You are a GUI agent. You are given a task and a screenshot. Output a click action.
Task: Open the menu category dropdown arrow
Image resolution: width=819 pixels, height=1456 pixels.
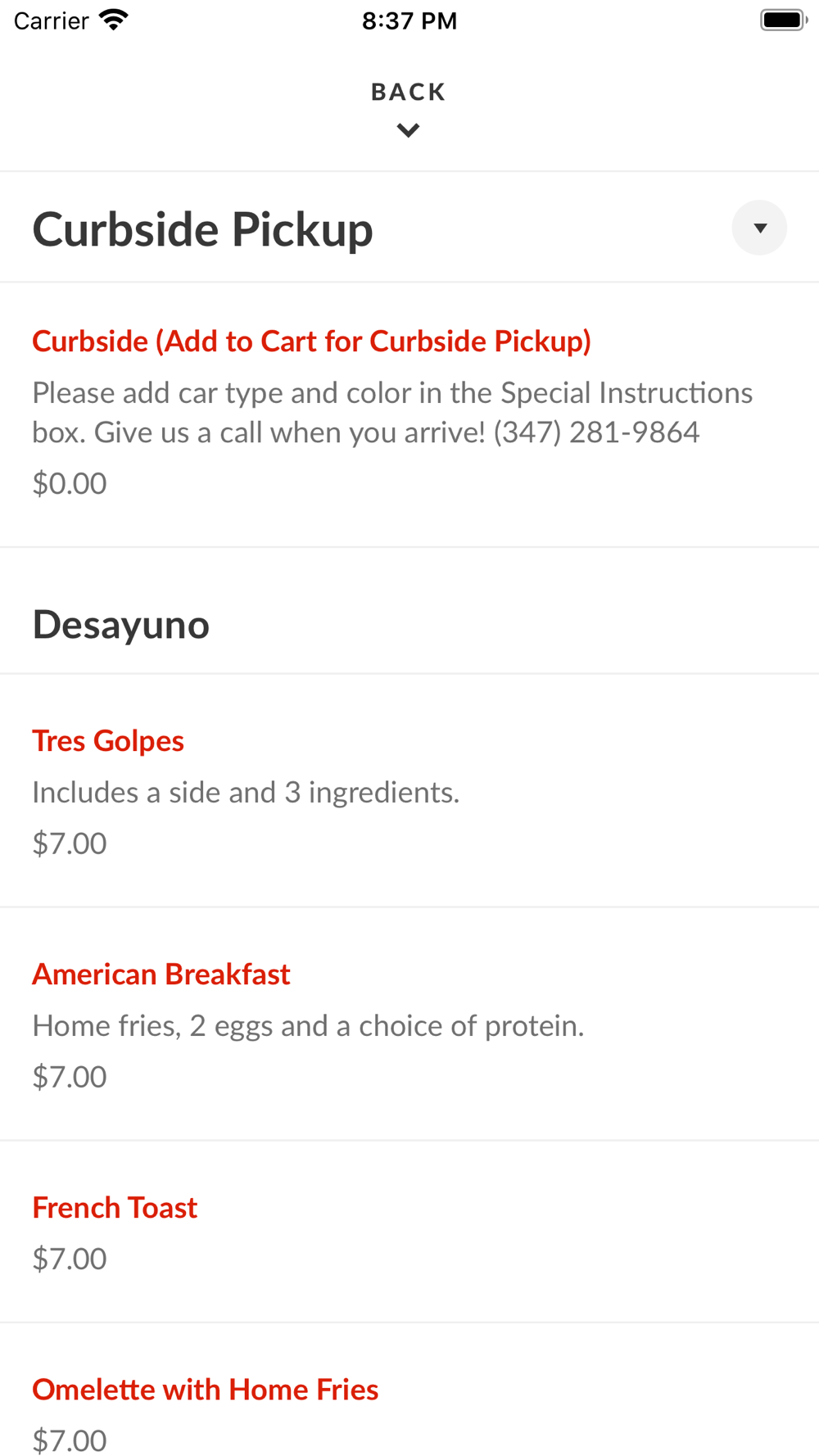pos(759,228)
